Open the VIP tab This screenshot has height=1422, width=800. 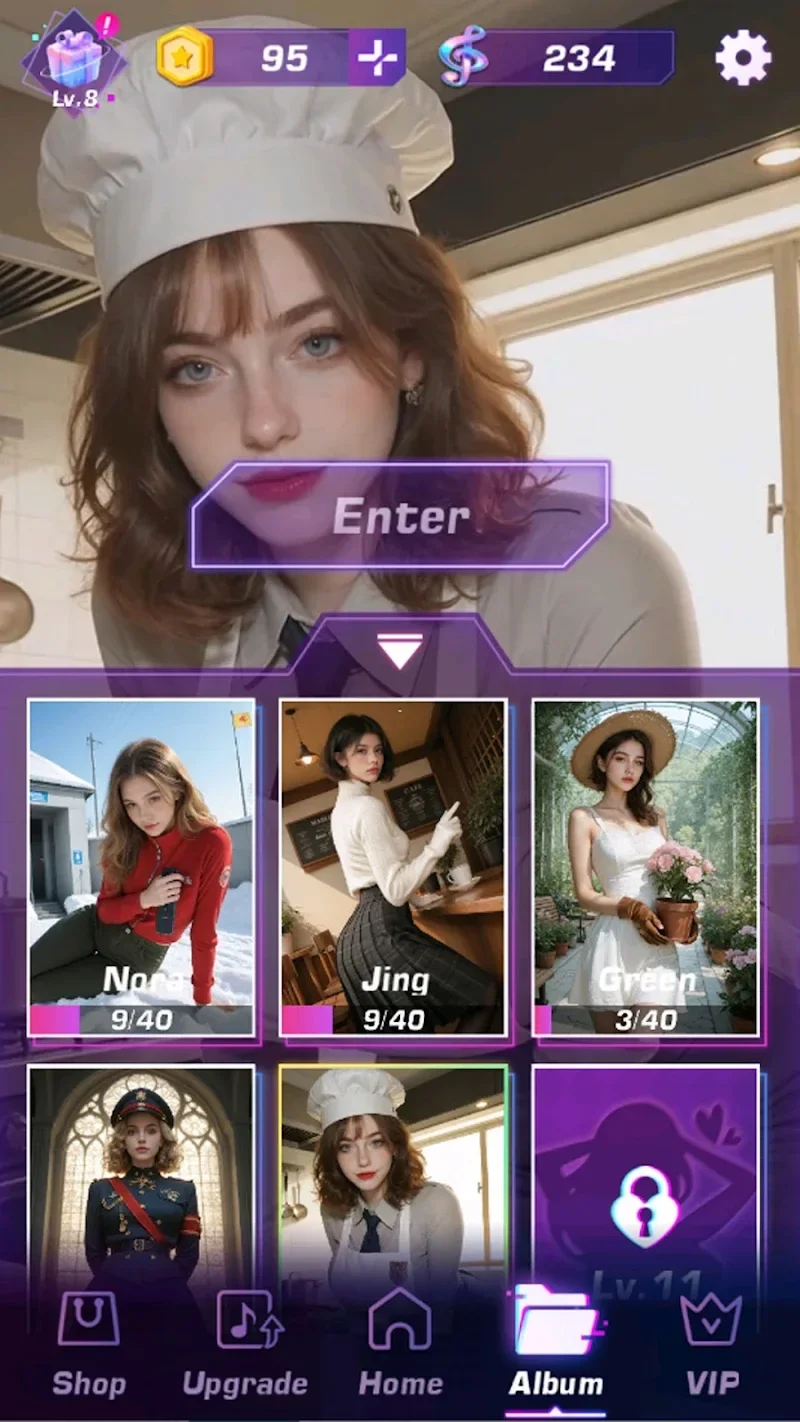coord(712,1345)
